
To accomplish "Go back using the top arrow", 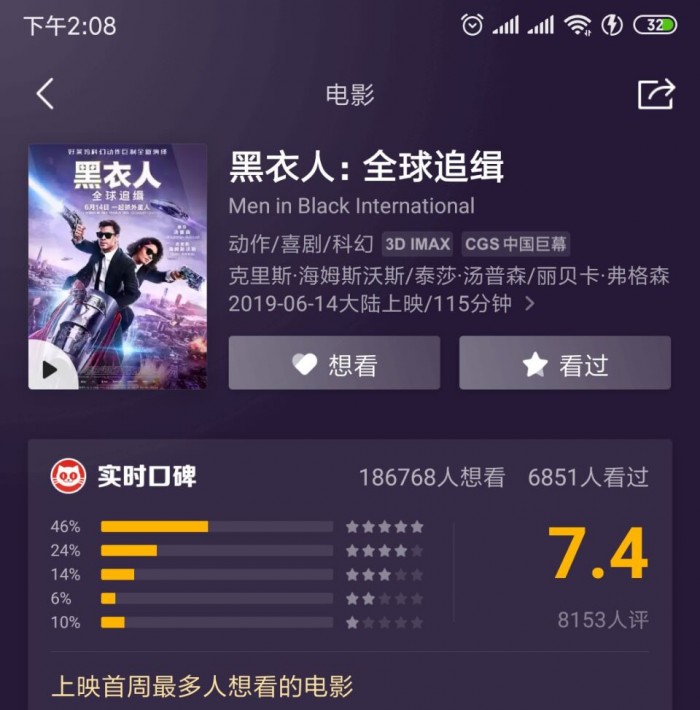I will [45, 94].
